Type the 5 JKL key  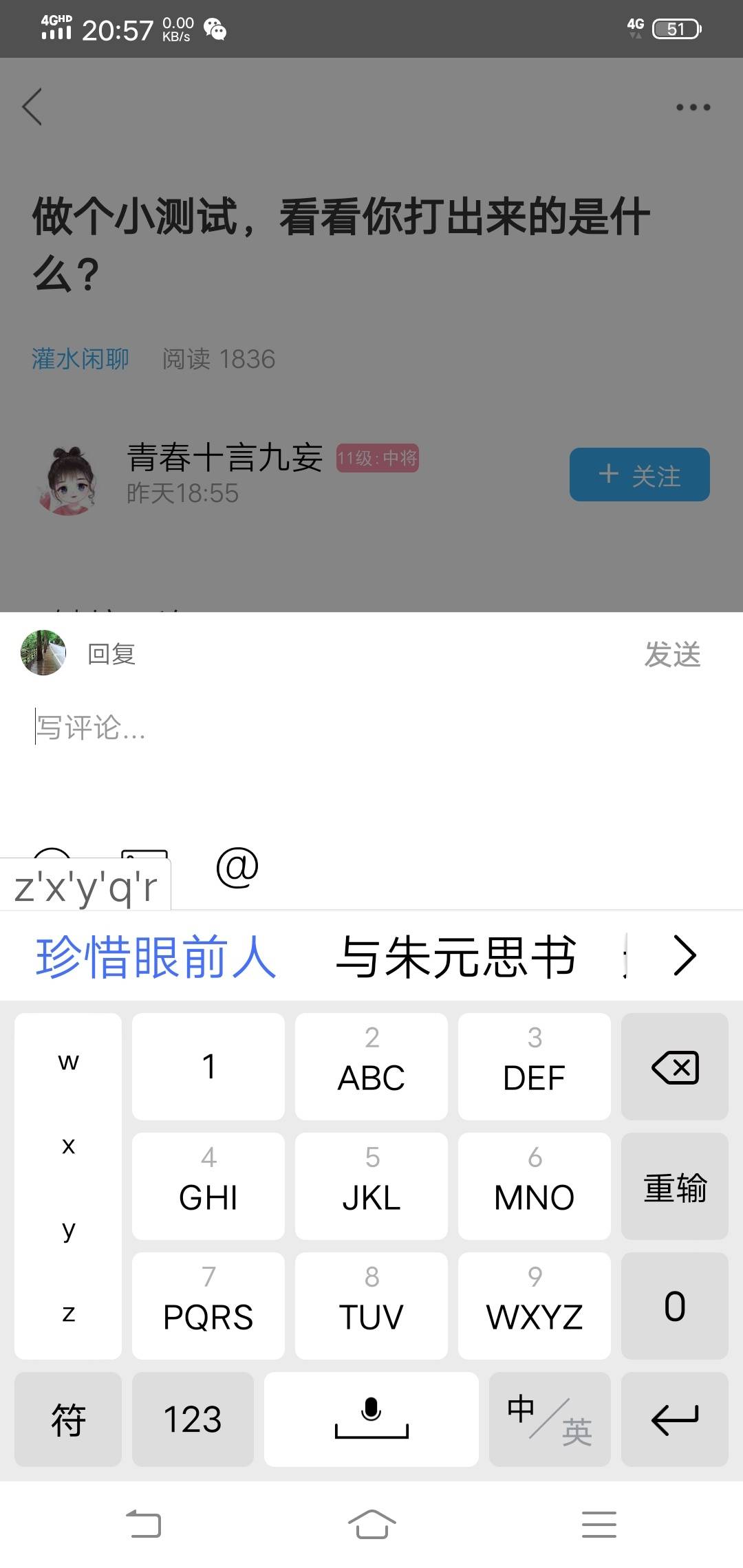click(371, 1186)
